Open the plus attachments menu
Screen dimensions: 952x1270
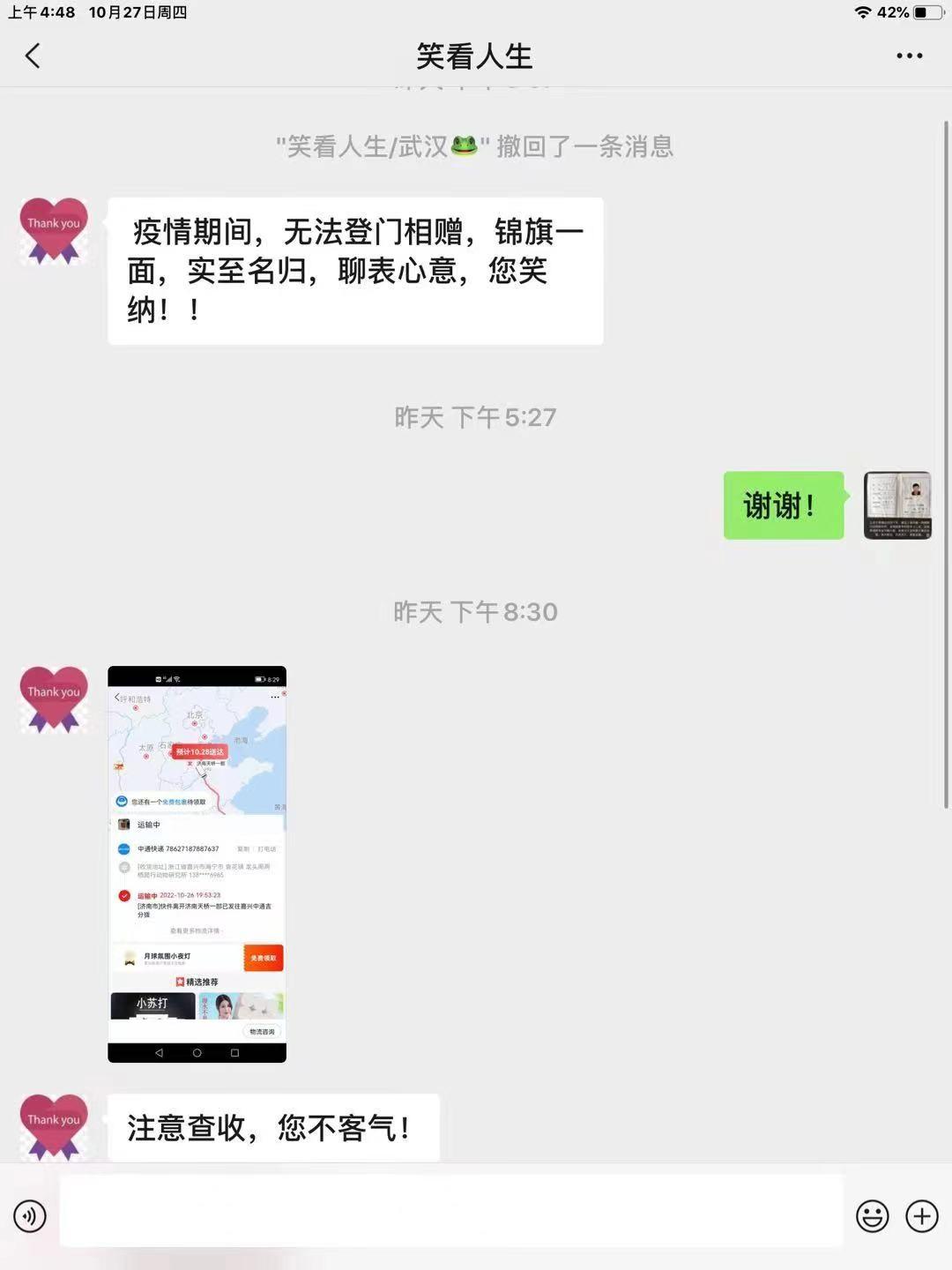coord(922,1216)
